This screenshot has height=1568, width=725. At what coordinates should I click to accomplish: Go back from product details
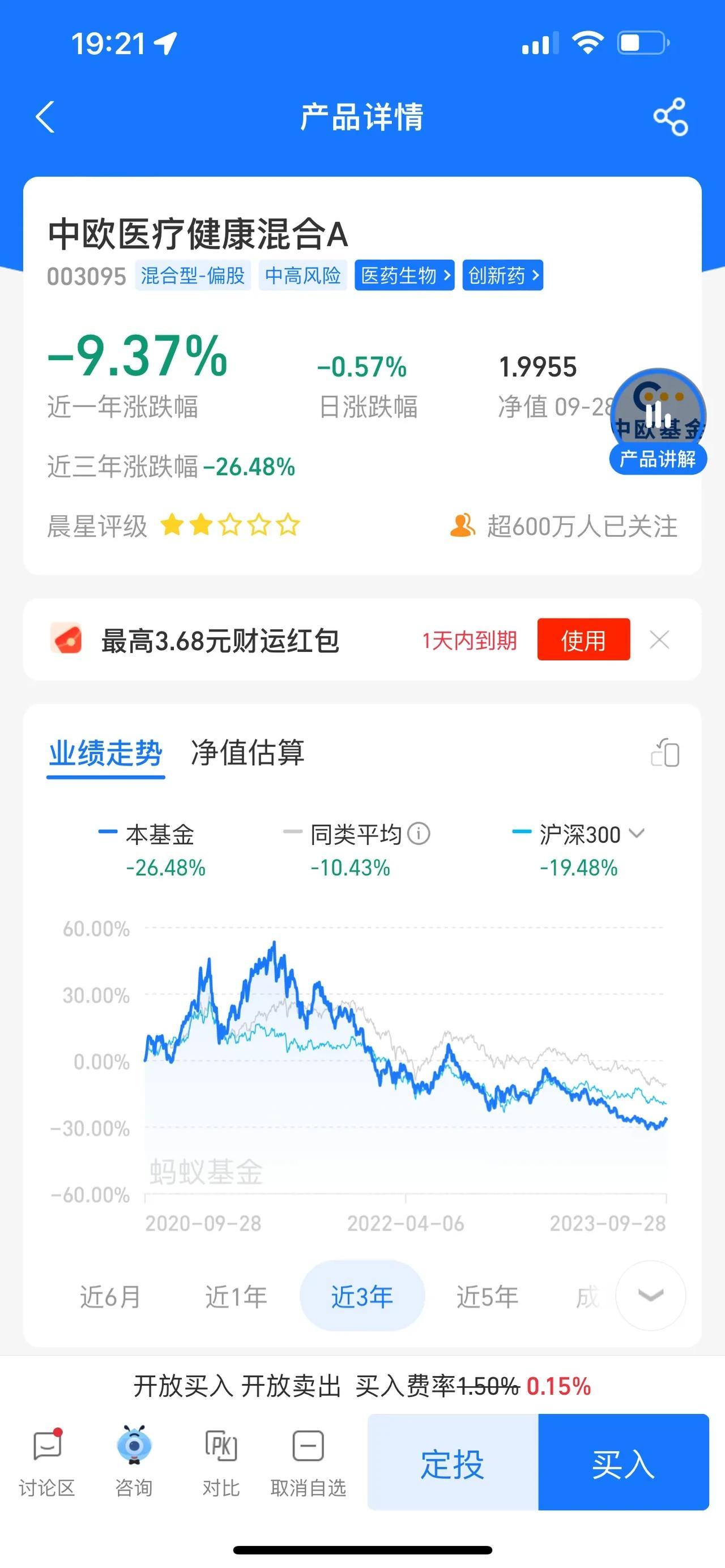point(45,116)
